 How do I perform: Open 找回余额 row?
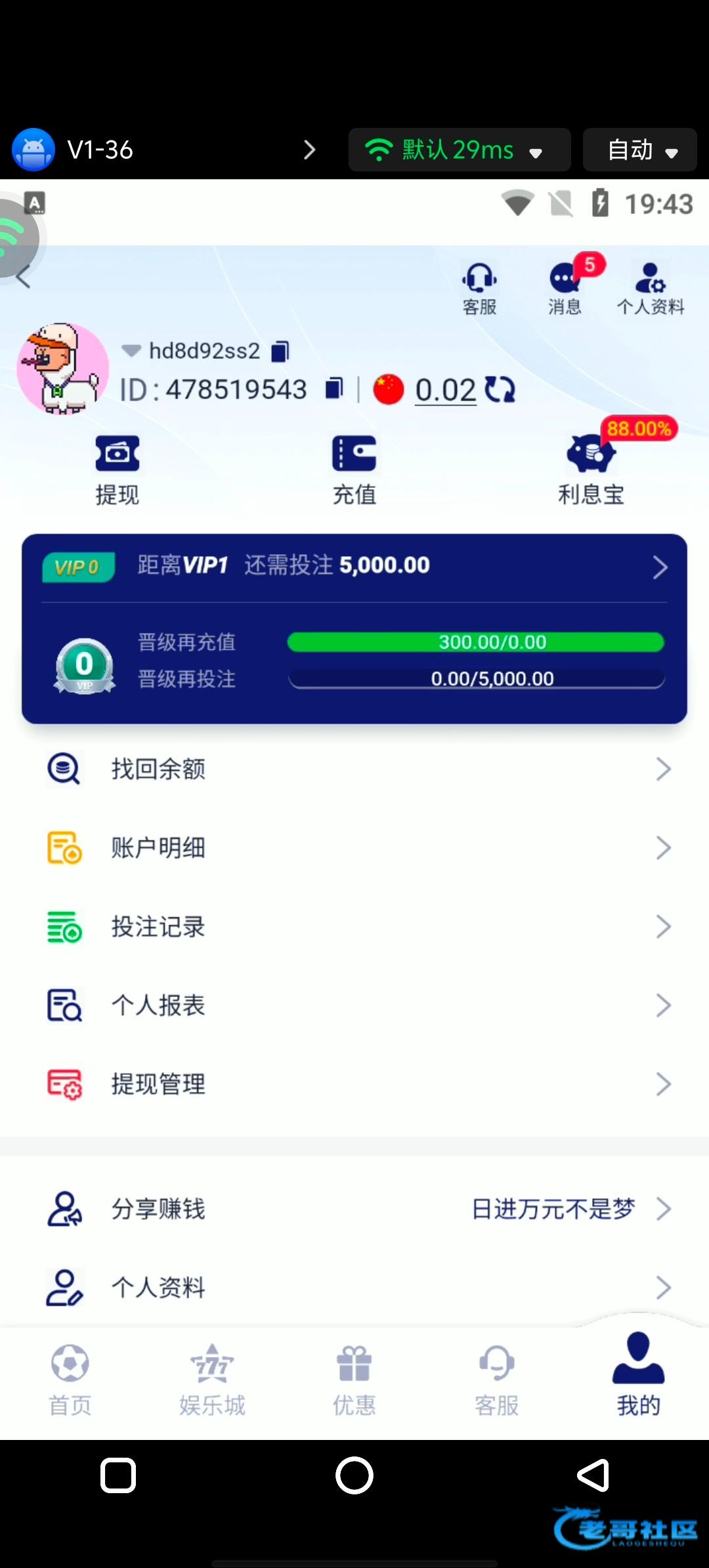(x=354, y=769)
